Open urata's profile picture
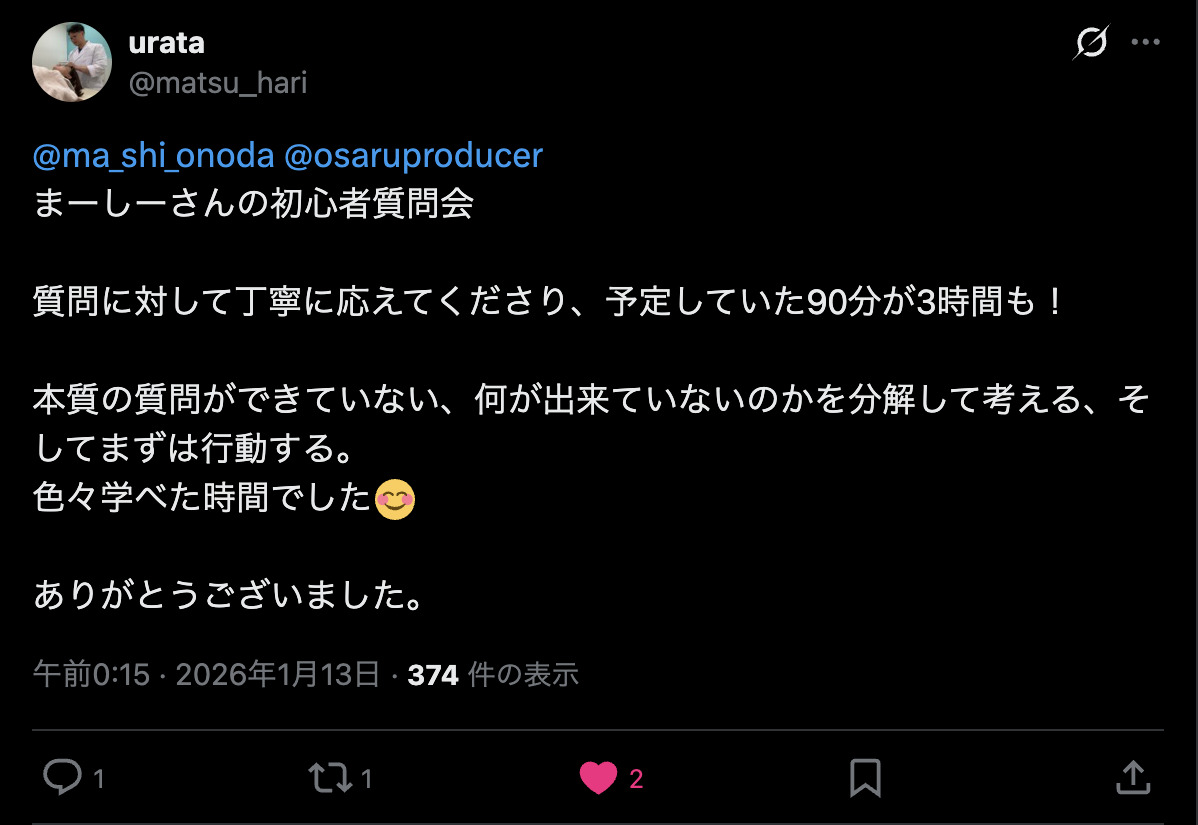The image size is (1198, 825). click(72, 62)
